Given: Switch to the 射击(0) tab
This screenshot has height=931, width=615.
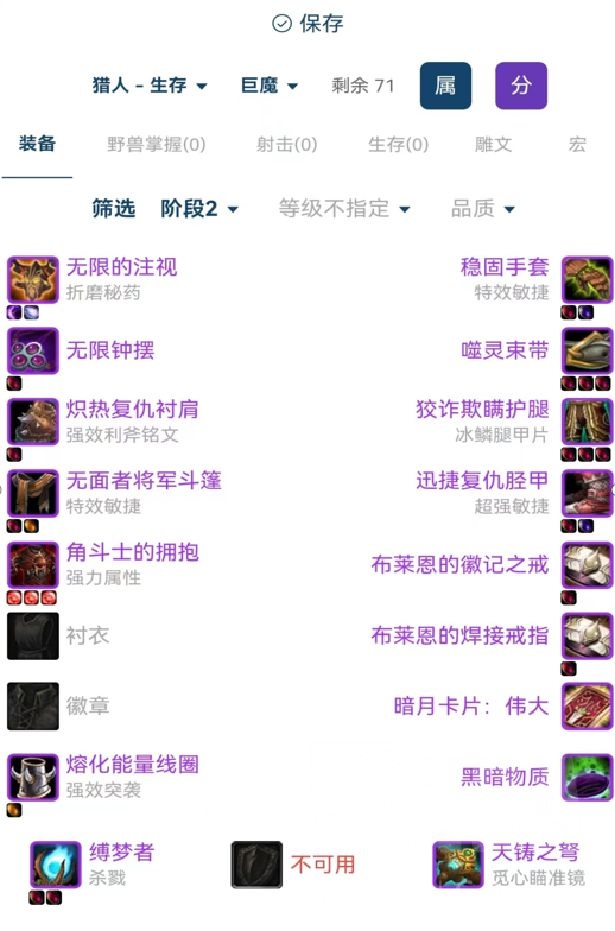Looking at the screenshot, I should coord(287,144).
